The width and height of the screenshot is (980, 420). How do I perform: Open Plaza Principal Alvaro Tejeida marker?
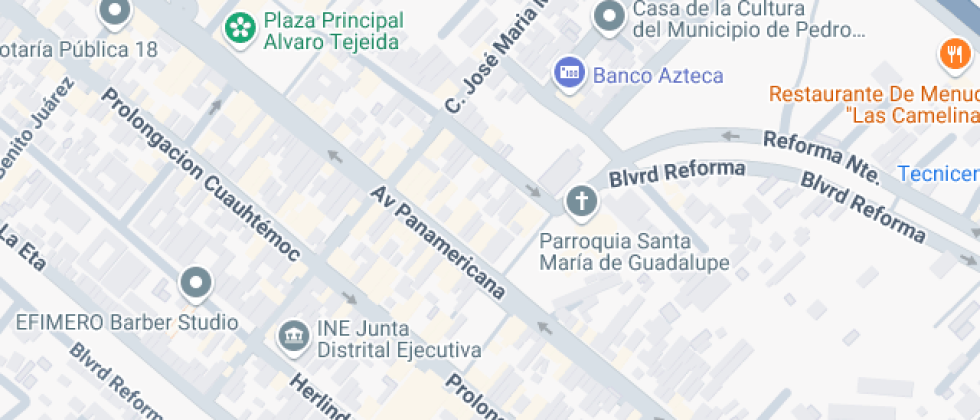coord(240,28)
